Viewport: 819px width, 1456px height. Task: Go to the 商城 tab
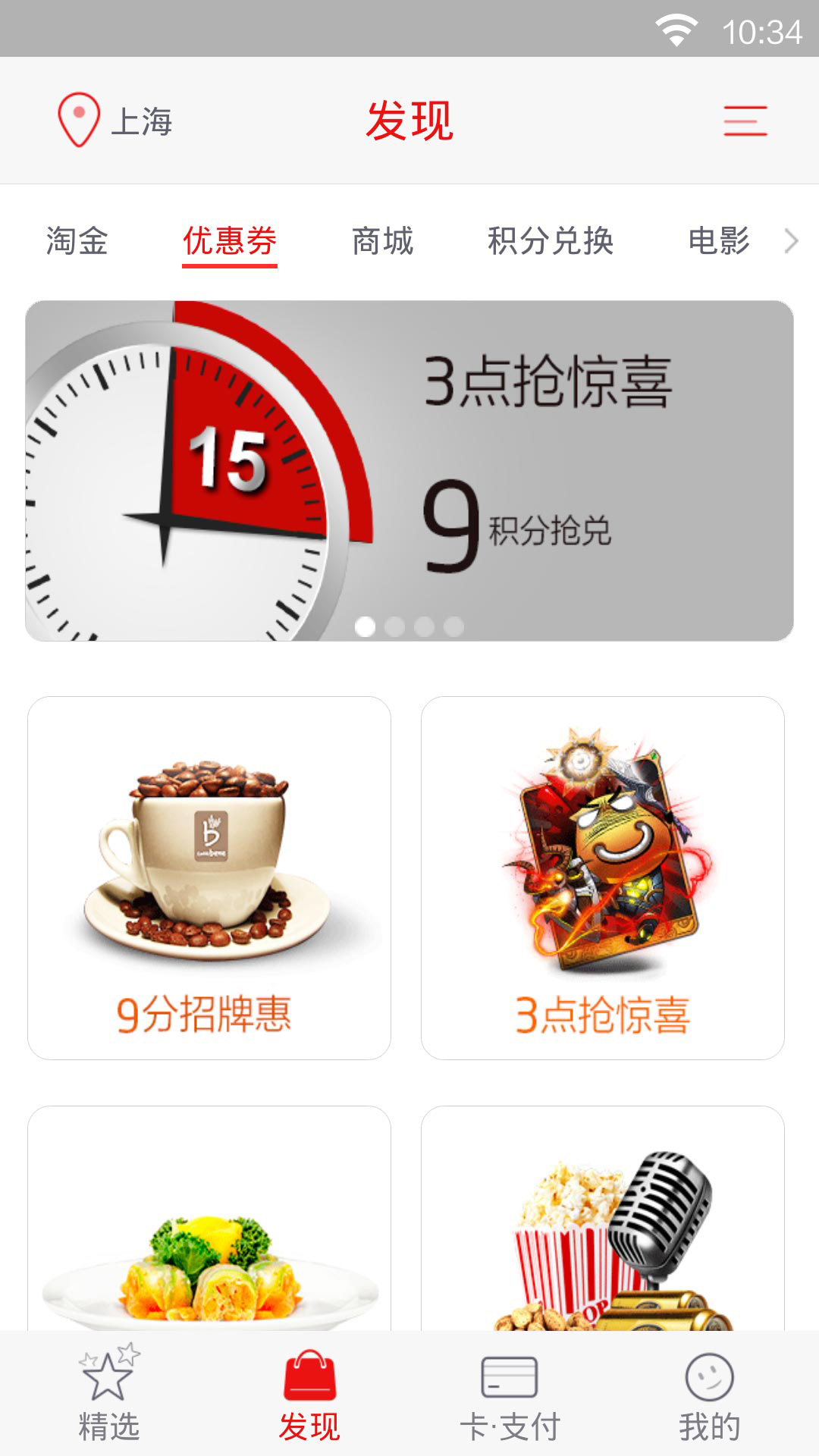click(x=383, y=242)
